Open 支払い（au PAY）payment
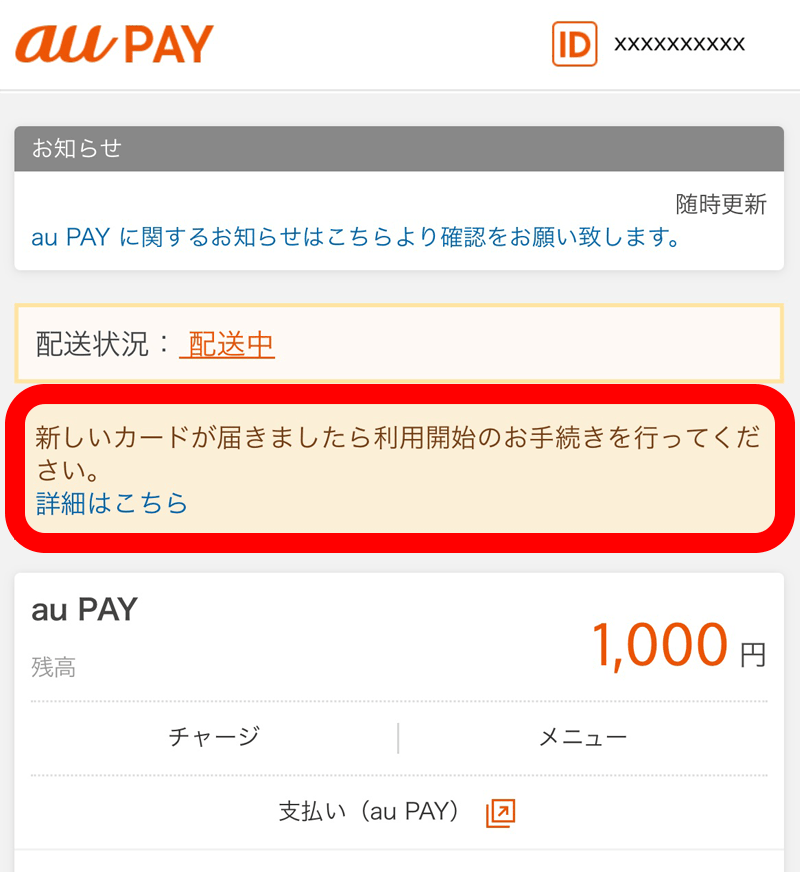This screenshot has height=872, width=800. coord(397,812)
